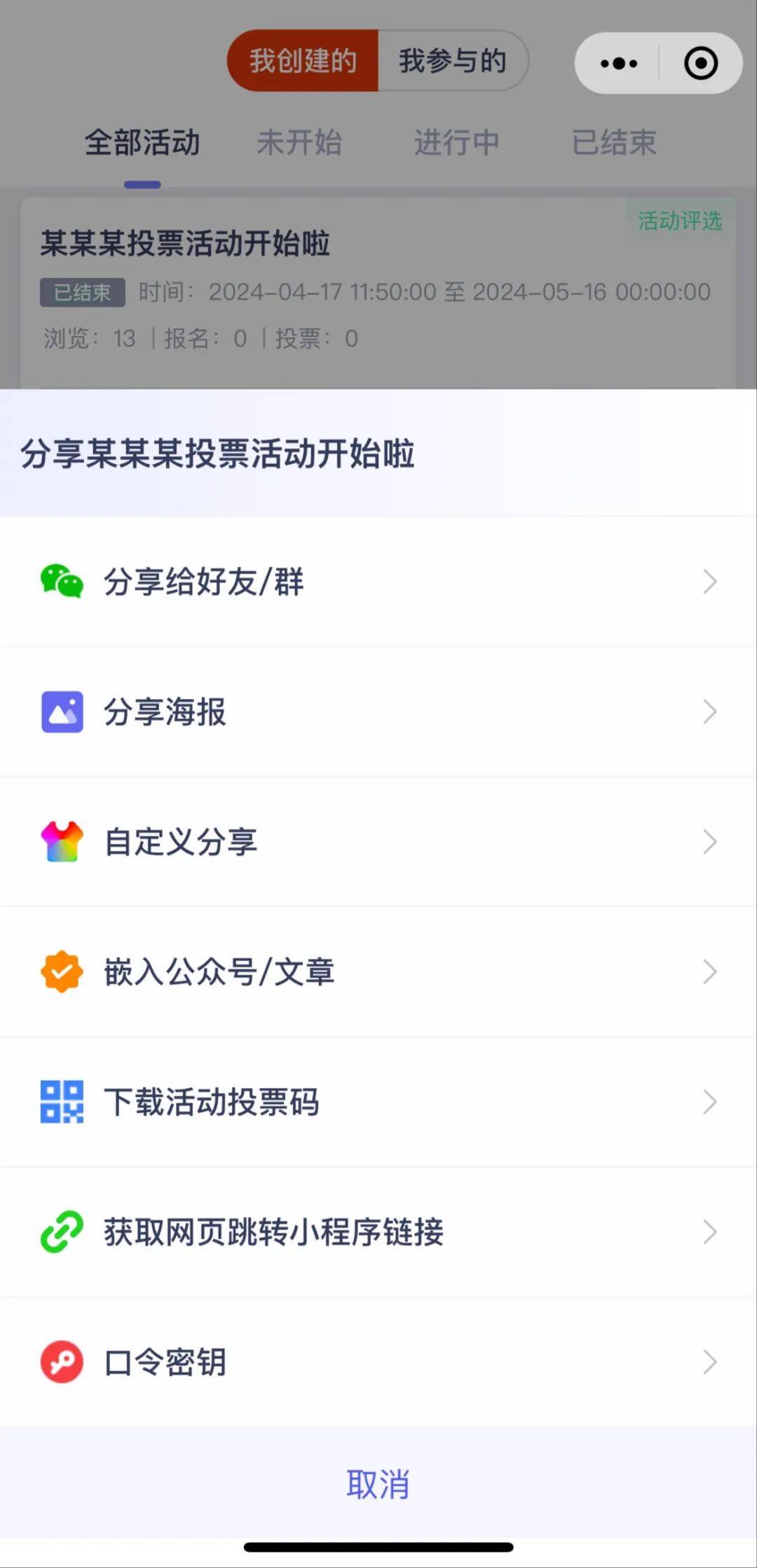
Task: Close mini program via circle icon
Action: coord(701,63)
